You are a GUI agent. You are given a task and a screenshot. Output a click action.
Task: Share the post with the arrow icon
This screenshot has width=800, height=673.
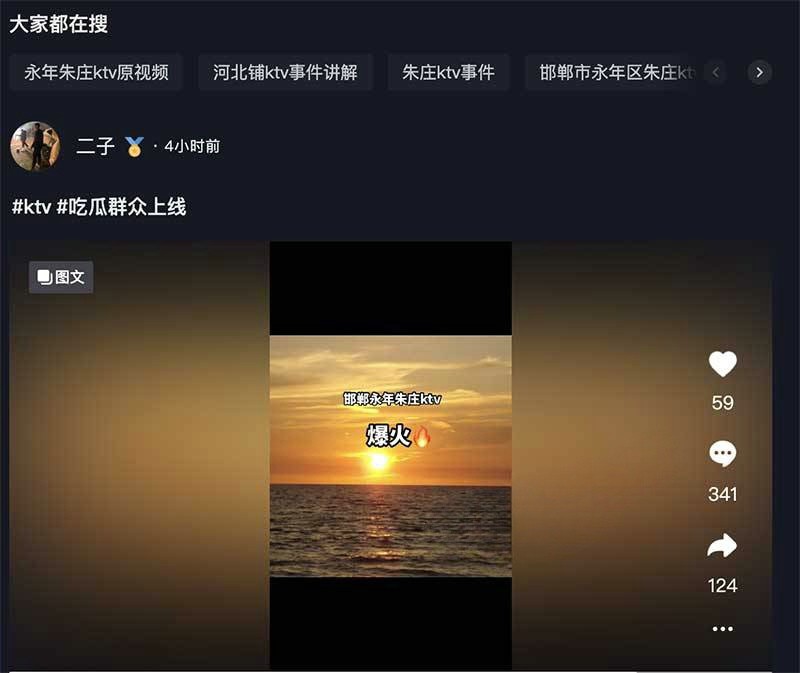[722, 546]
